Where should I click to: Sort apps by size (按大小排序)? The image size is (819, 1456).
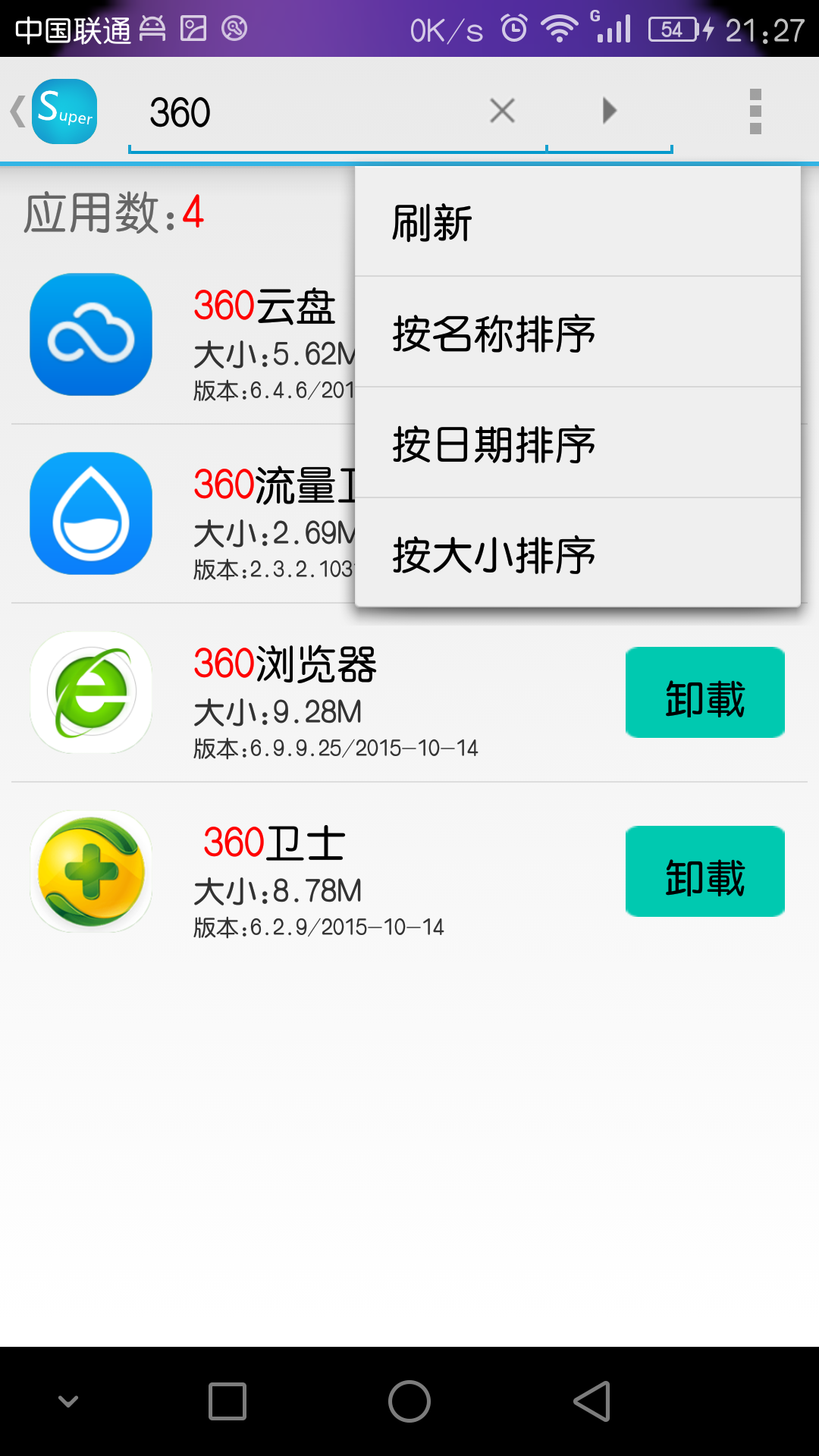(x=576, y=554)
